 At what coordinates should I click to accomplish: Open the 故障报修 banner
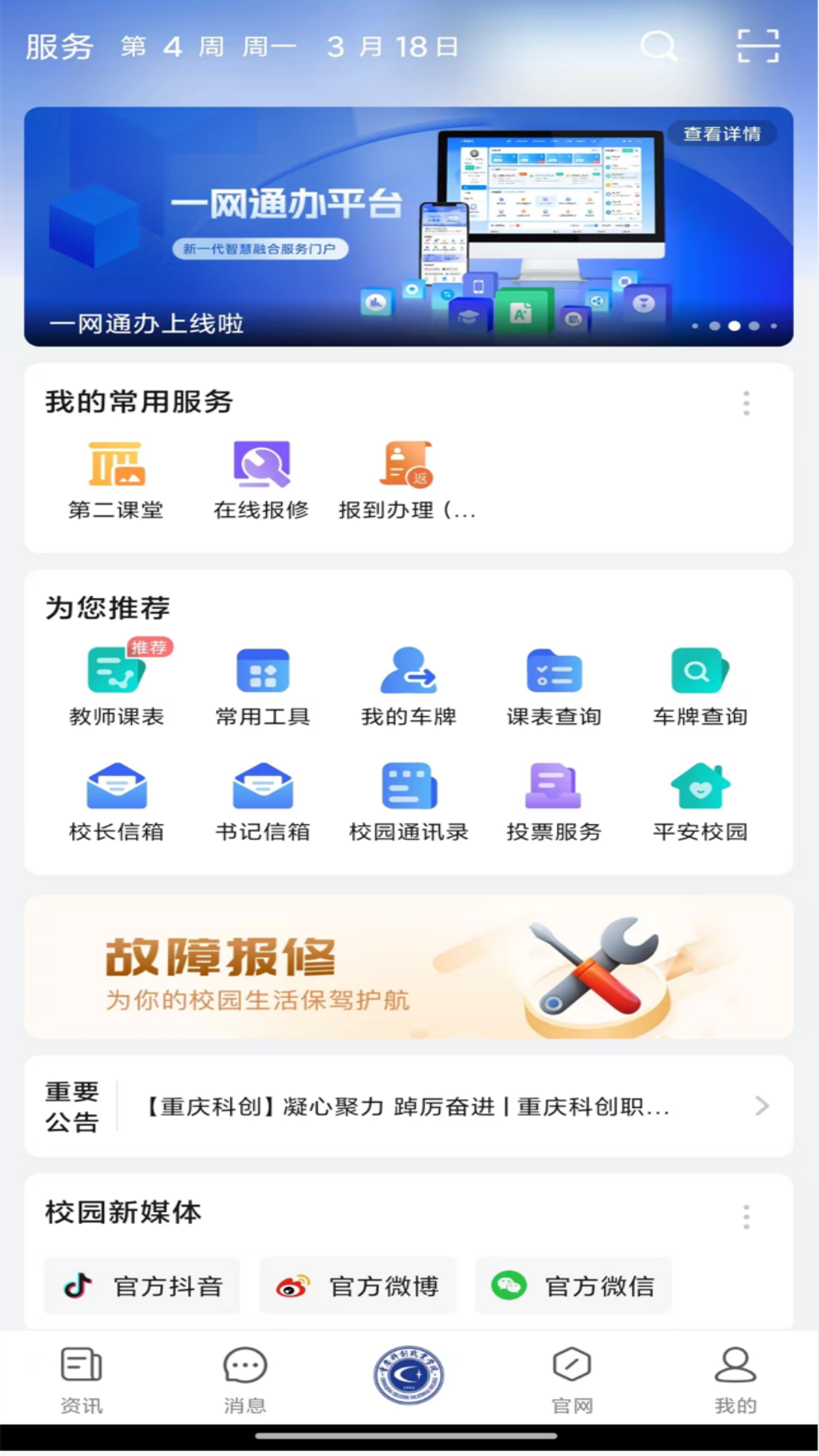(409, 967)
